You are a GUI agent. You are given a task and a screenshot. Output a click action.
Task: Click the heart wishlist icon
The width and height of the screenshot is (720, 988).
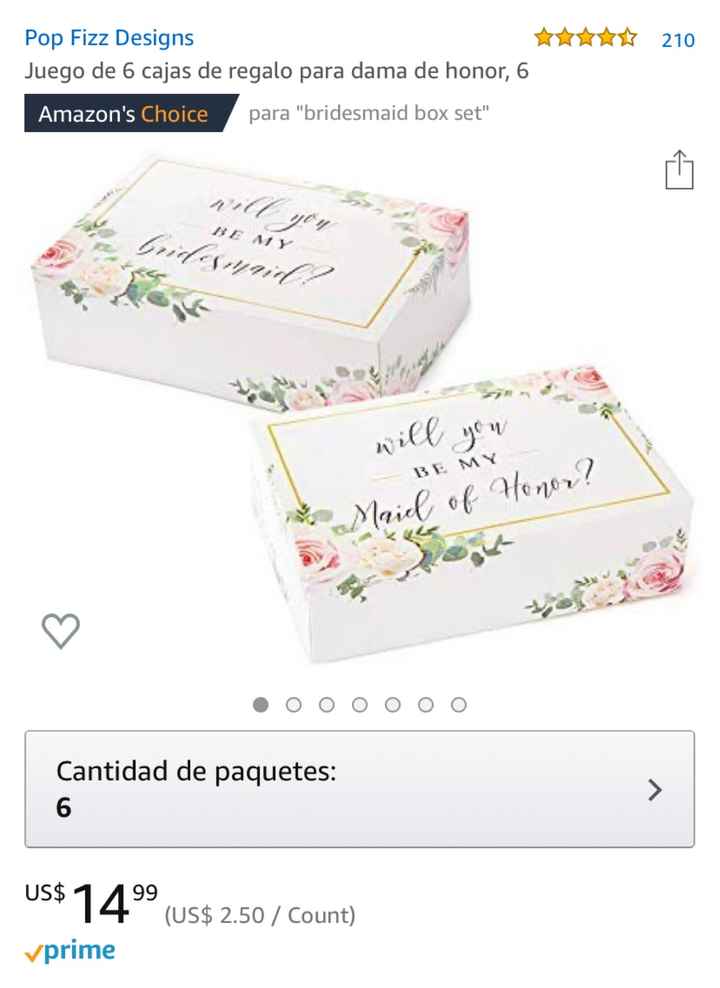click(x=63, y=631)
